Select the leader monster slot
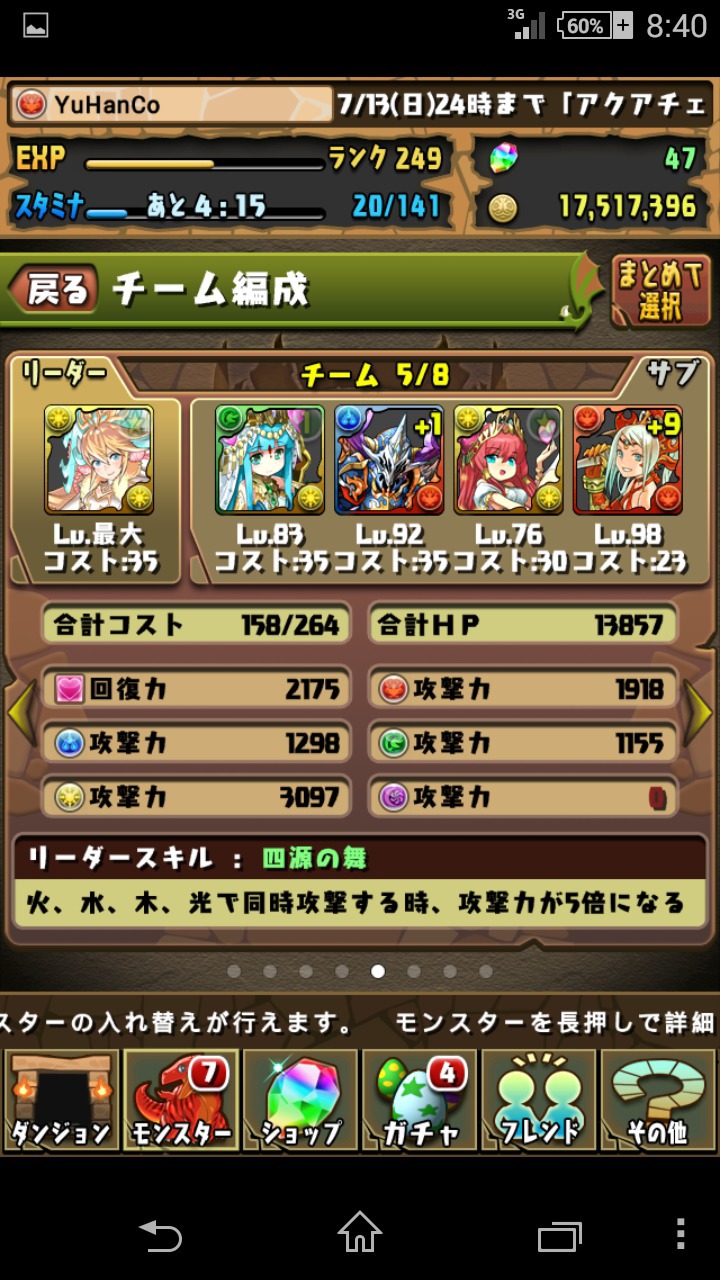Image resolution: width=720 pixels, height=1280 pixels. (x=98, y=459)
